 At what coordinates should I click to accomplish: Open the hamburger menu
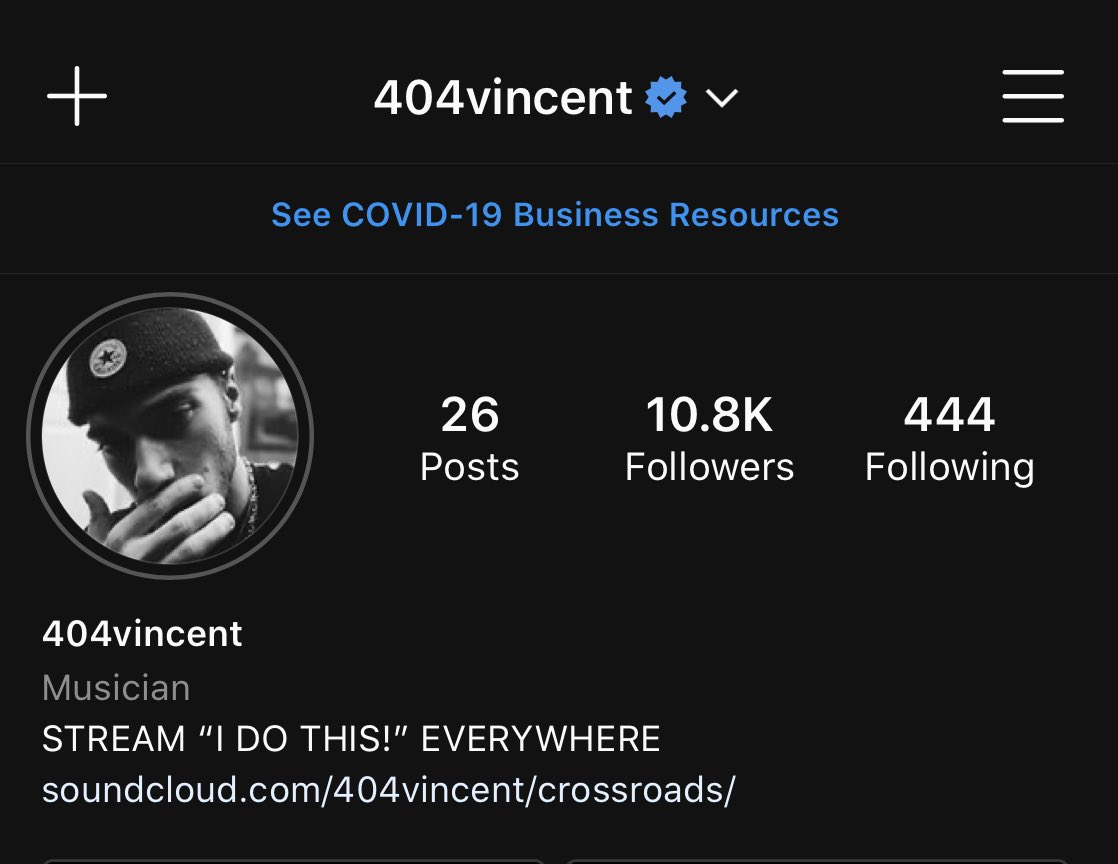tap(1032, 97)
